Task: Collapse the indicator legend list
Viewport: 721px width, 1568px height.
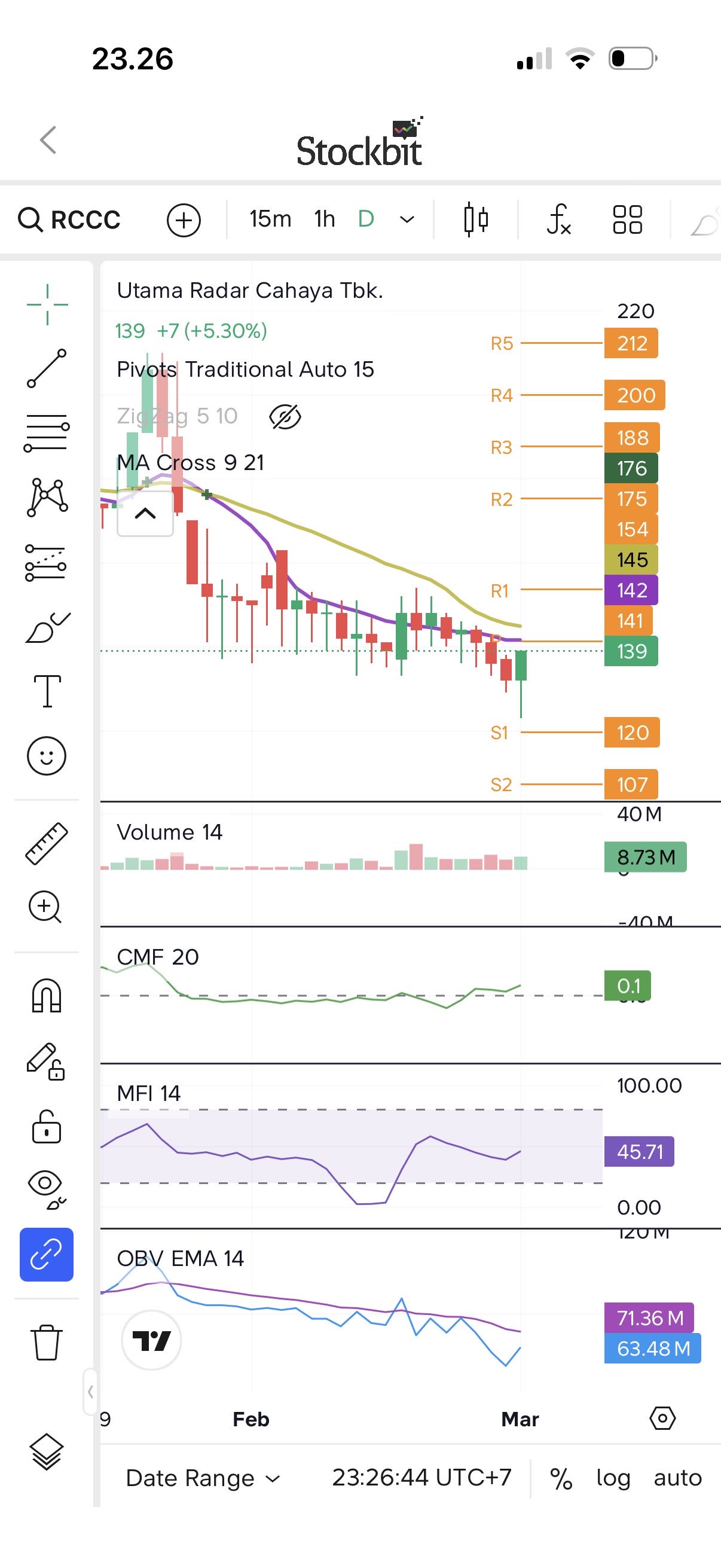Action: point(145,514)
